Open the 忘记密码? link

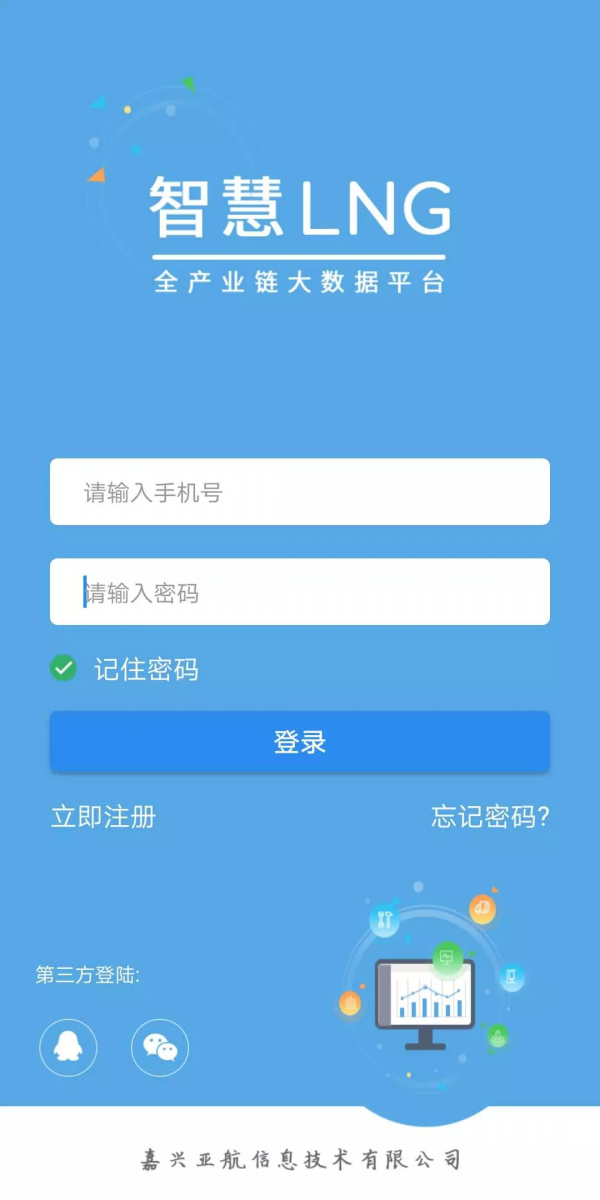click(490, 817)
